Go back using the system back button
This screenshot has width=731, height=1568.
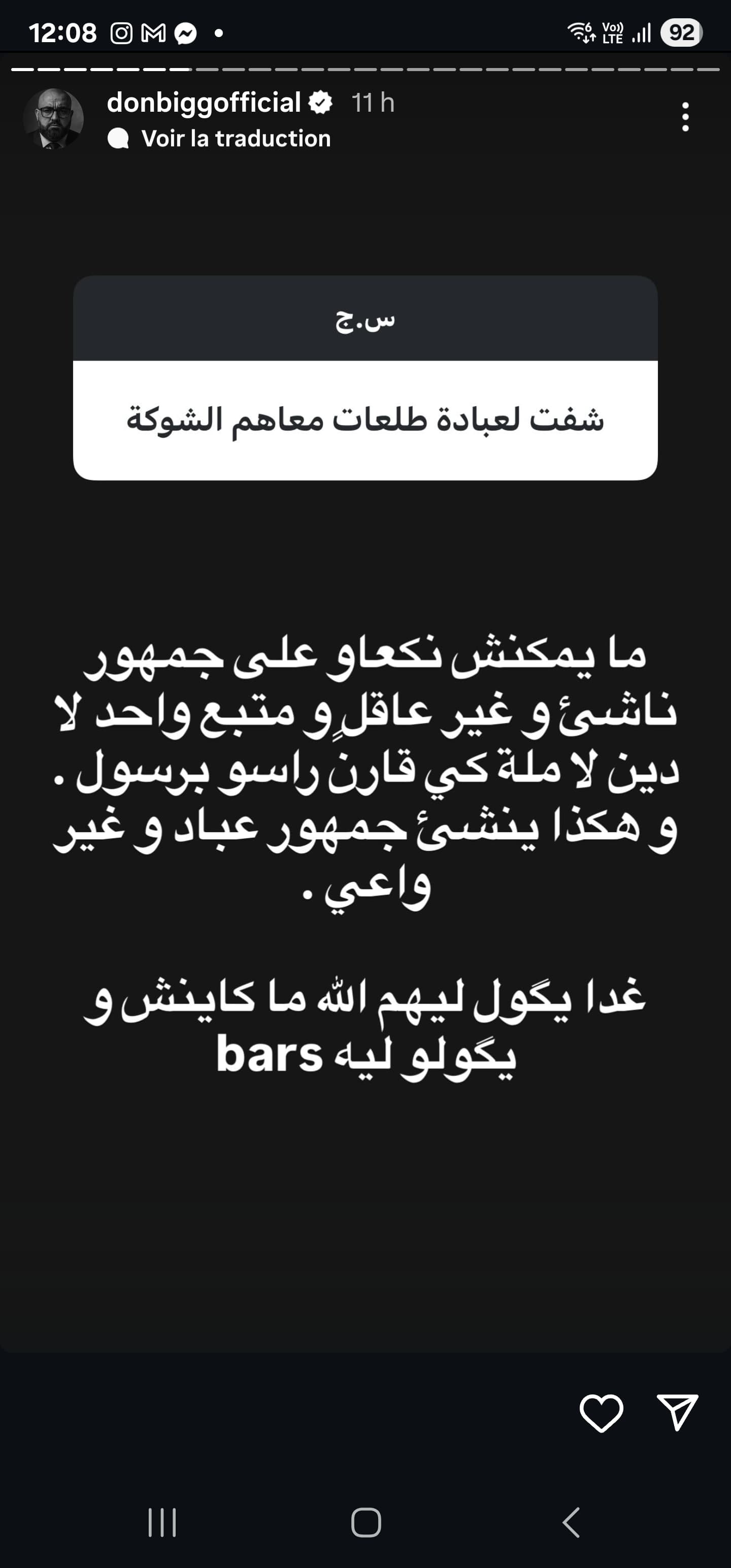pos(571,1522)
